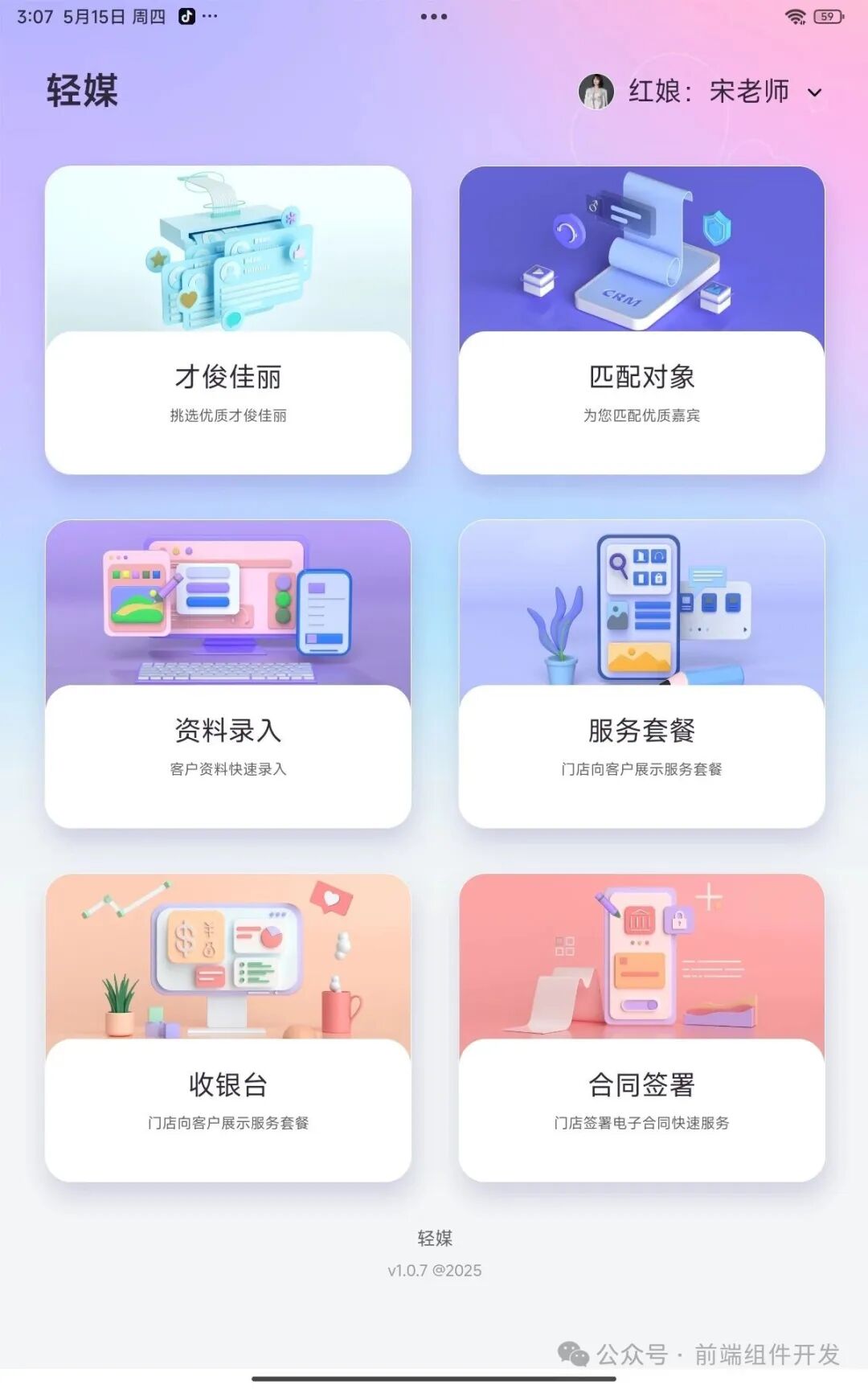Click 挑选优质才俊佳丽 subtitle text
The image size is (868, 1389).
pos(227,416)
